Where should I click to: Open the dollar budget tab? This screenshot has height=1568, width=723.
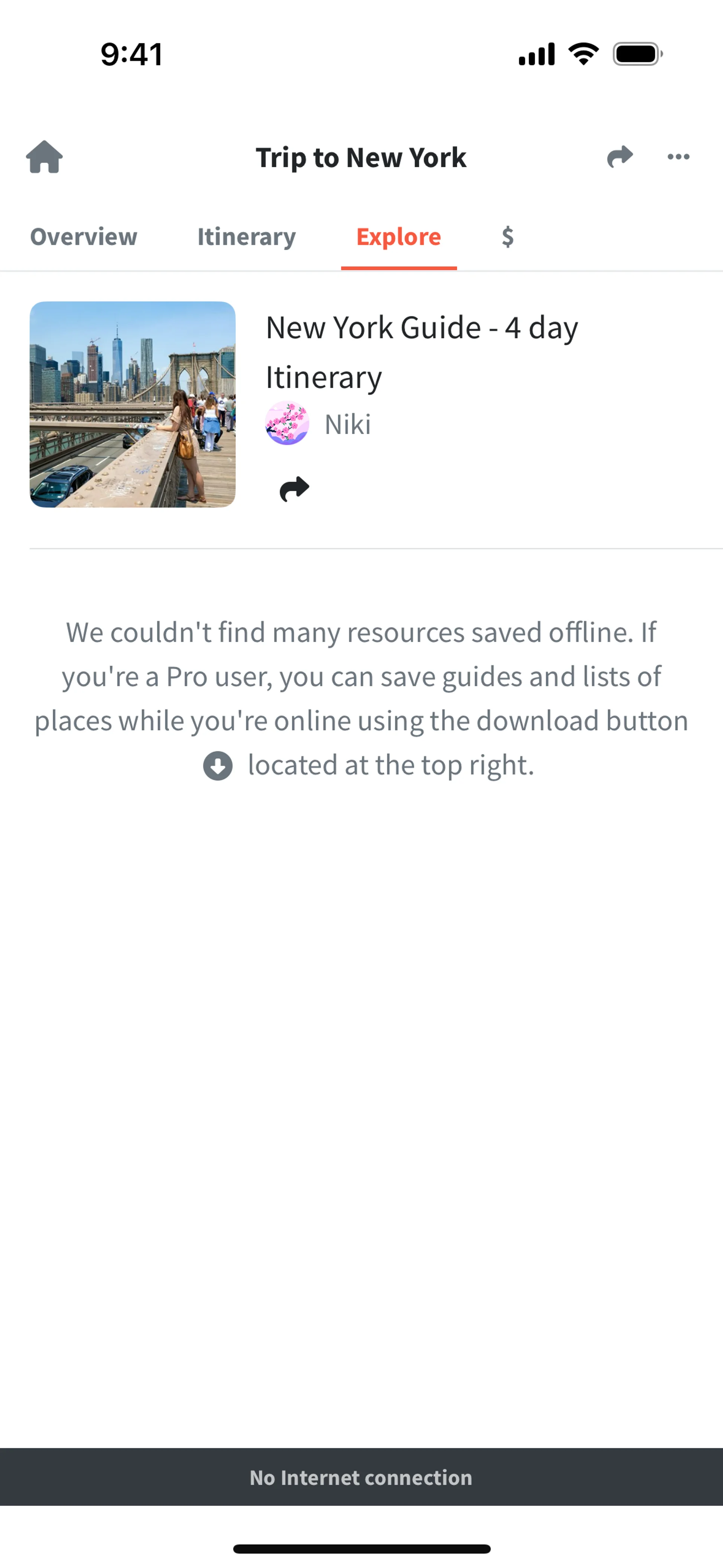[x=508, y=237]
